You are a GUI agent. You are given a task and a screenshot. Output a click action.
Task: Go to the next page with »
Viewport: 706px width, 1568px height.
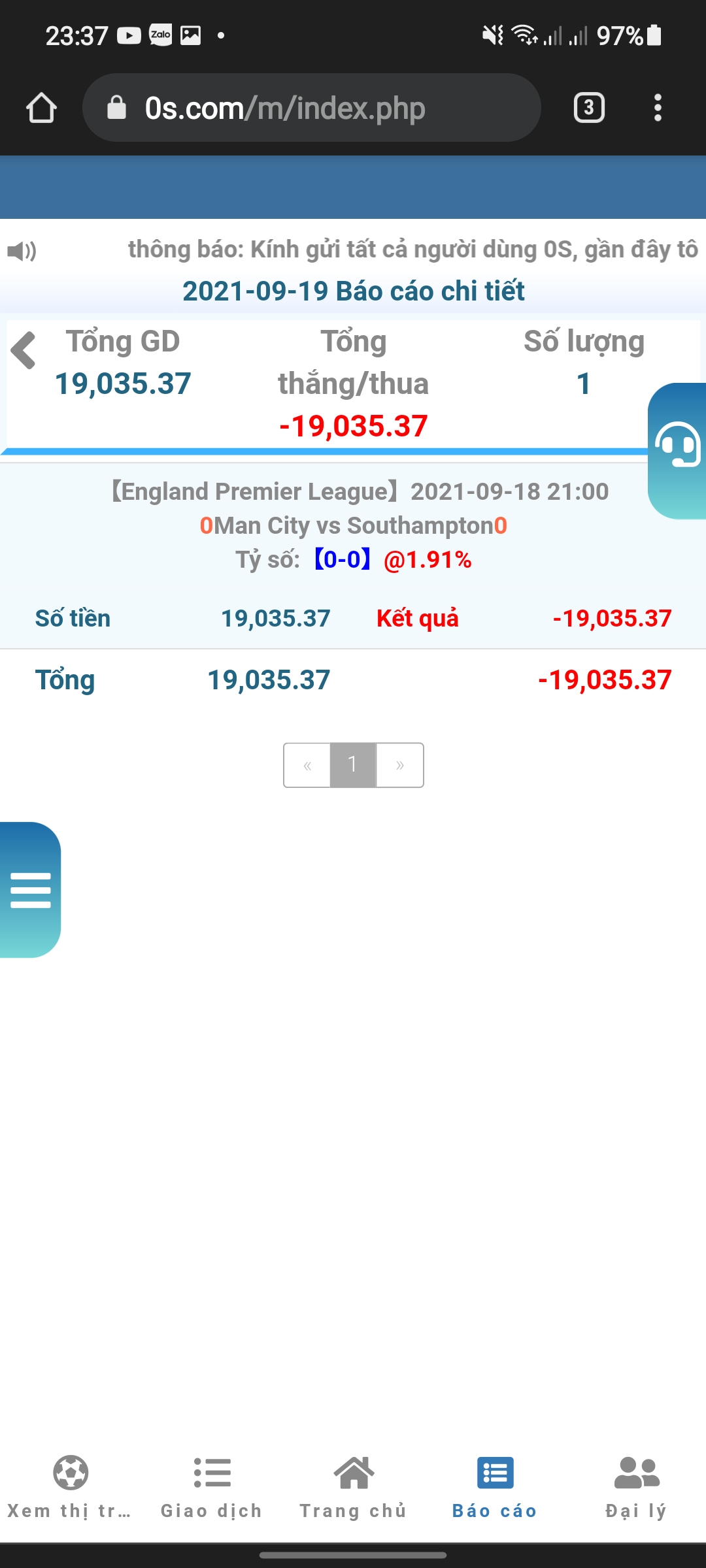coord(400,765)
